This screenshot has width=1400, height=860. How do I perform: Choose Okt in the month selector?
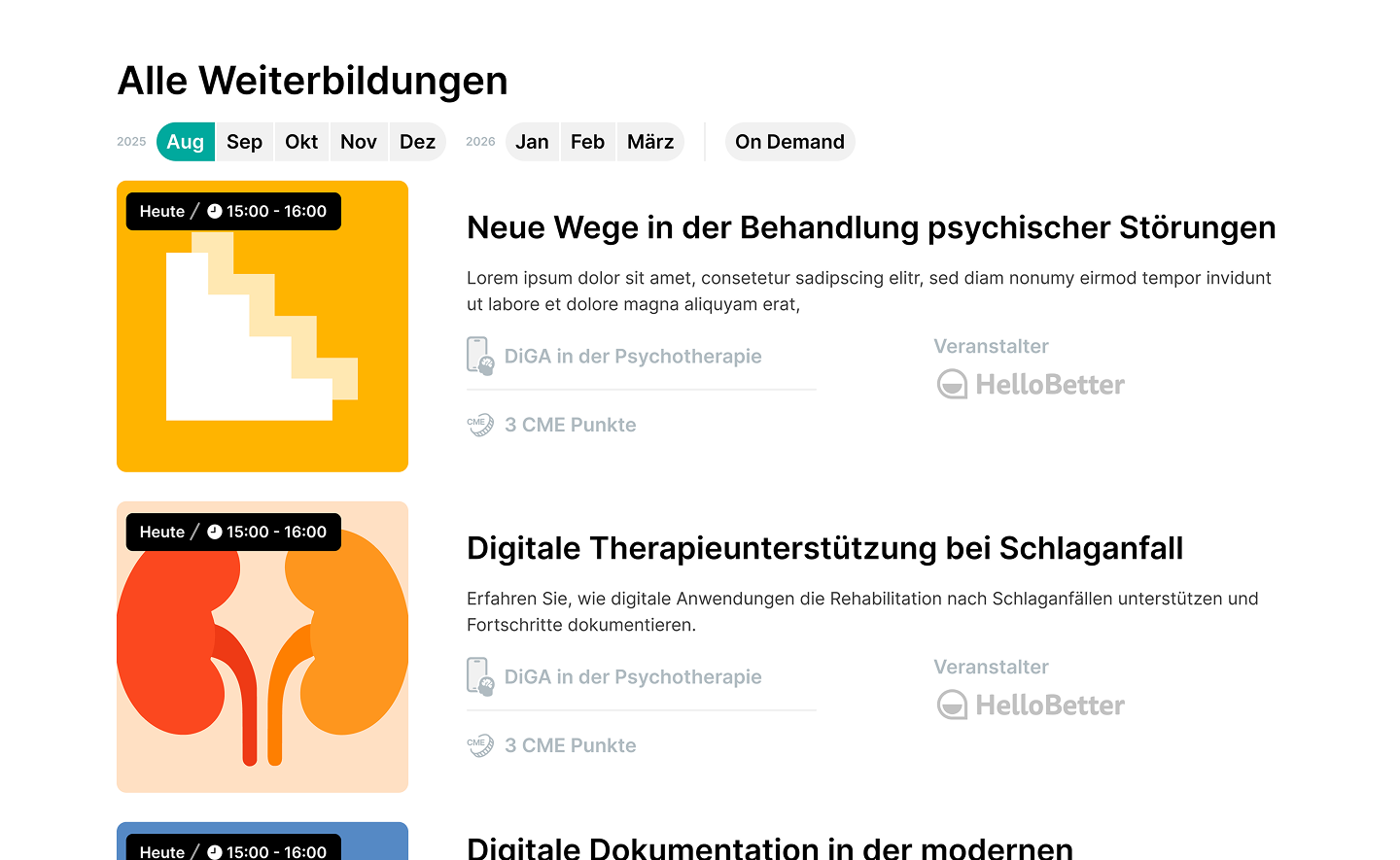pos(301,142)
